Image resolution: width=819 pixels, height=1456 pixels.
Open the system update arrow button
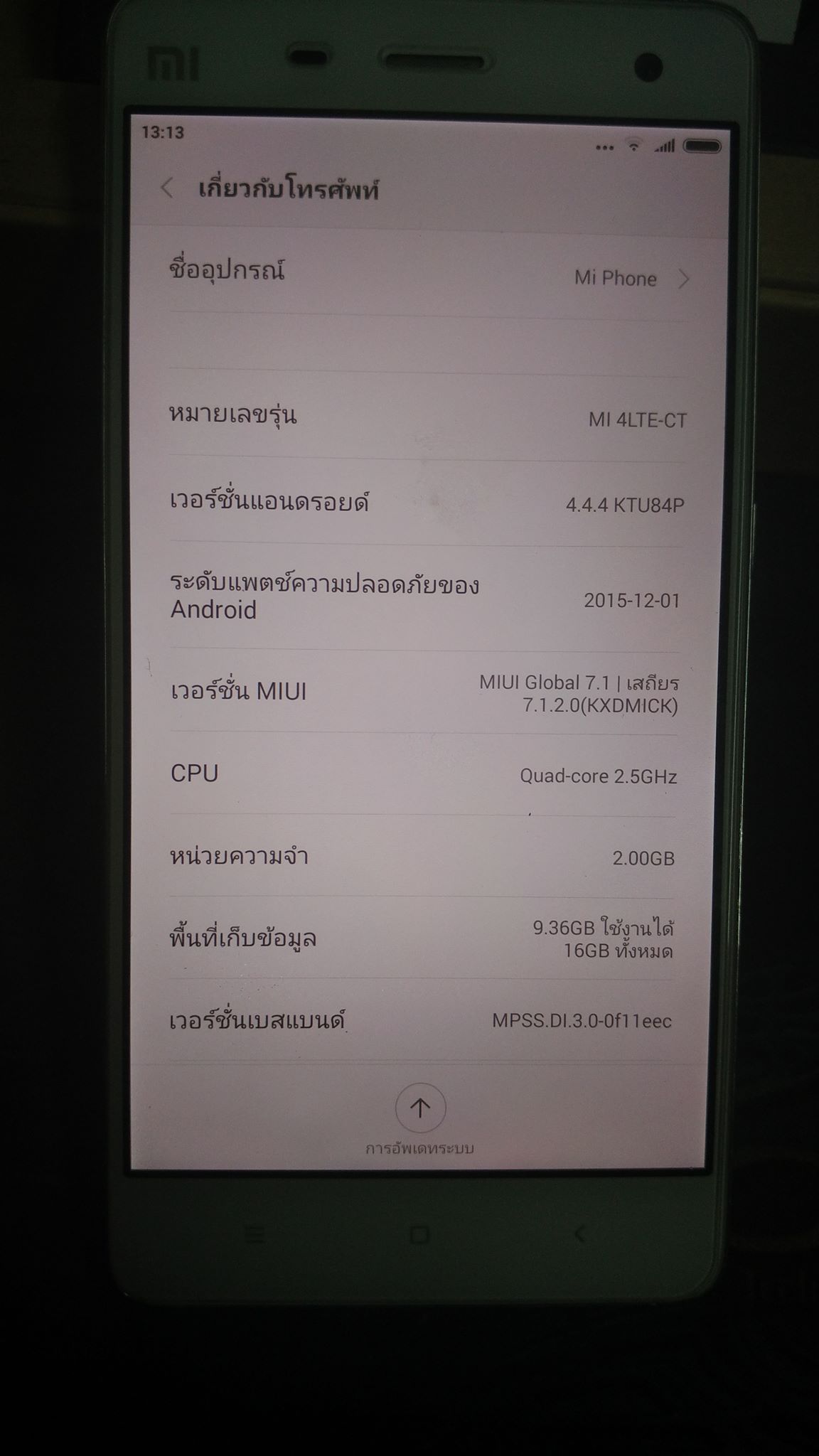tap(420, 1108)
